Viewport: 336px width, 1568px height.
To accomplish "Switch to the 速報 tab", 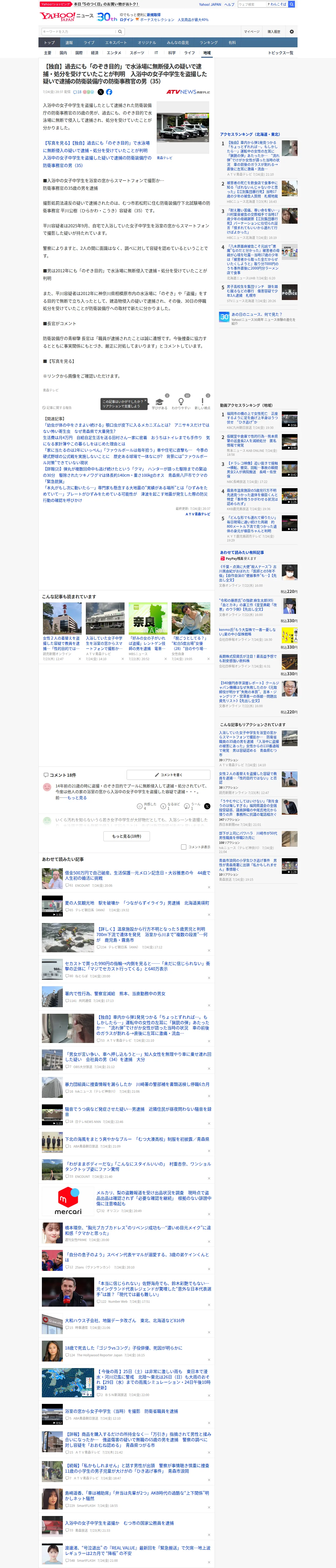I will point(69,43).
